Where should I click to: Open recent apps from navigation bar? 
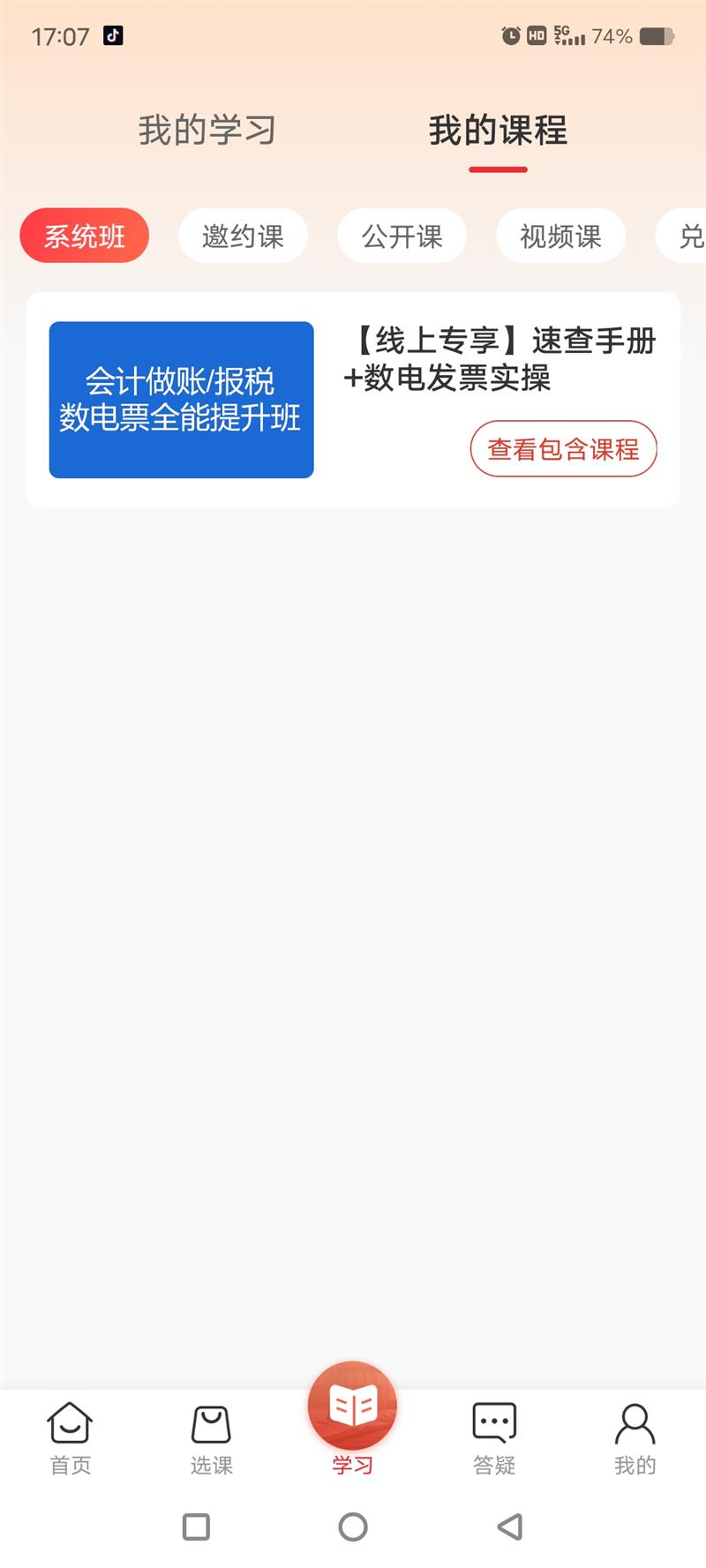tap(196, 1527)
